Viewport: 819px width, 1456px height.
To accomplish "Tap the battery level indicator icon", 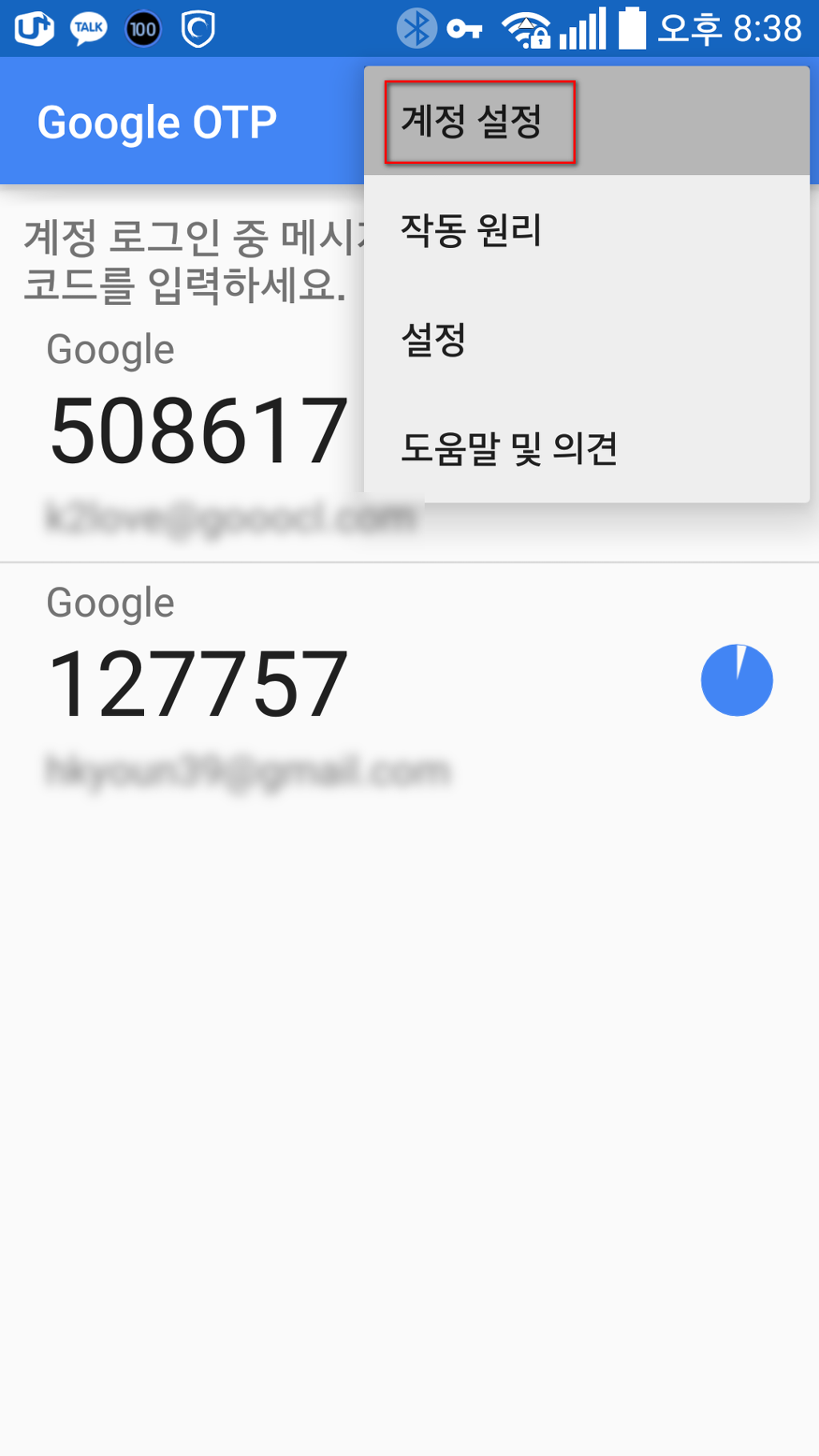I will (631, 26).
